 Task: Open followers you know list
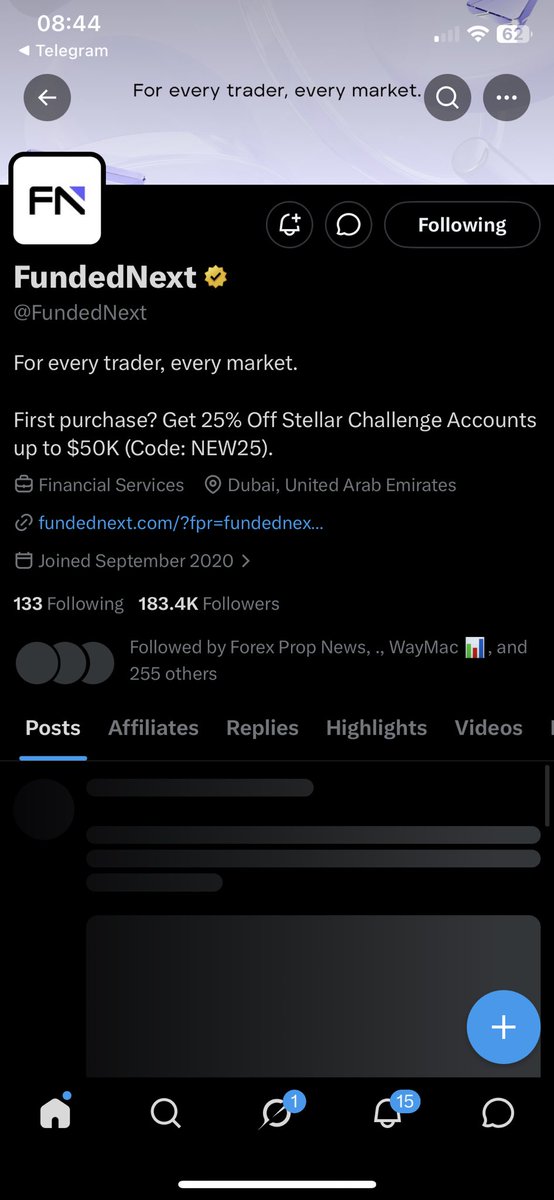coord(272,661)
